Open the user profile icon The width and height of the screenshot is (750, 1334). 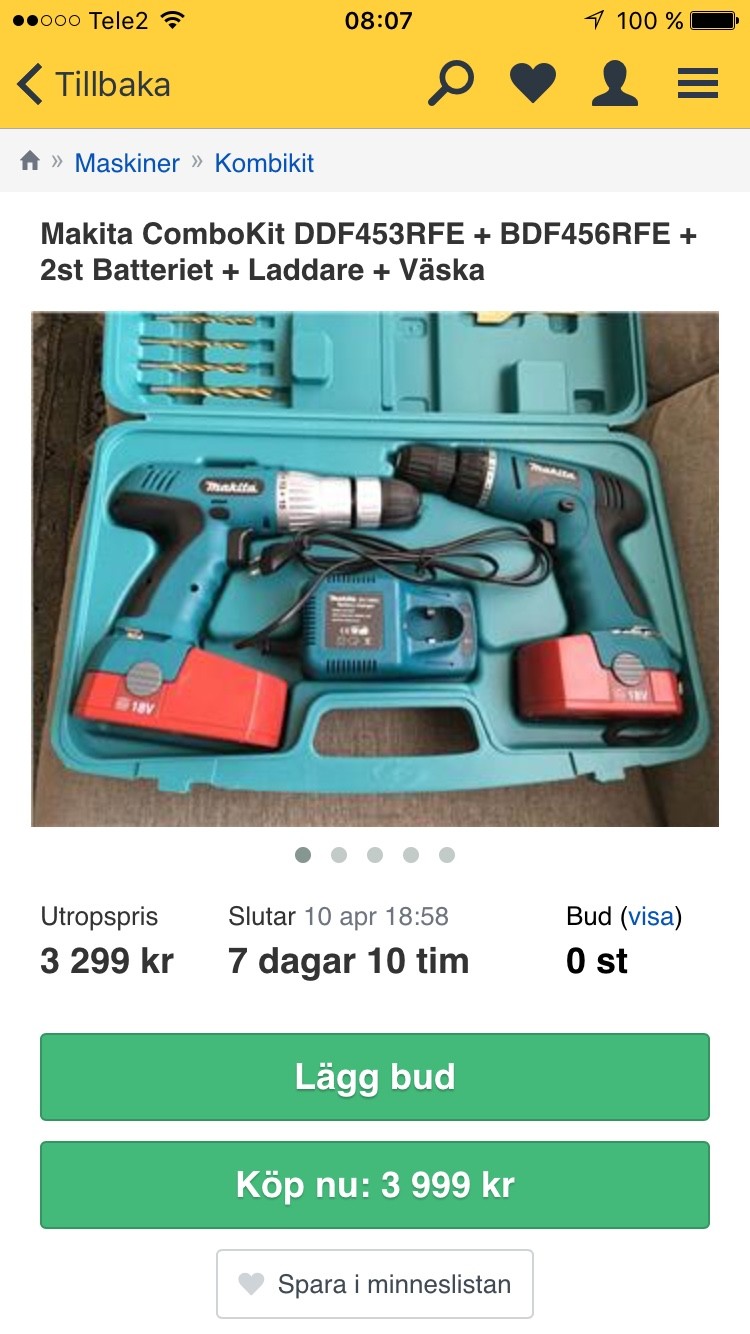click(614, 84)
